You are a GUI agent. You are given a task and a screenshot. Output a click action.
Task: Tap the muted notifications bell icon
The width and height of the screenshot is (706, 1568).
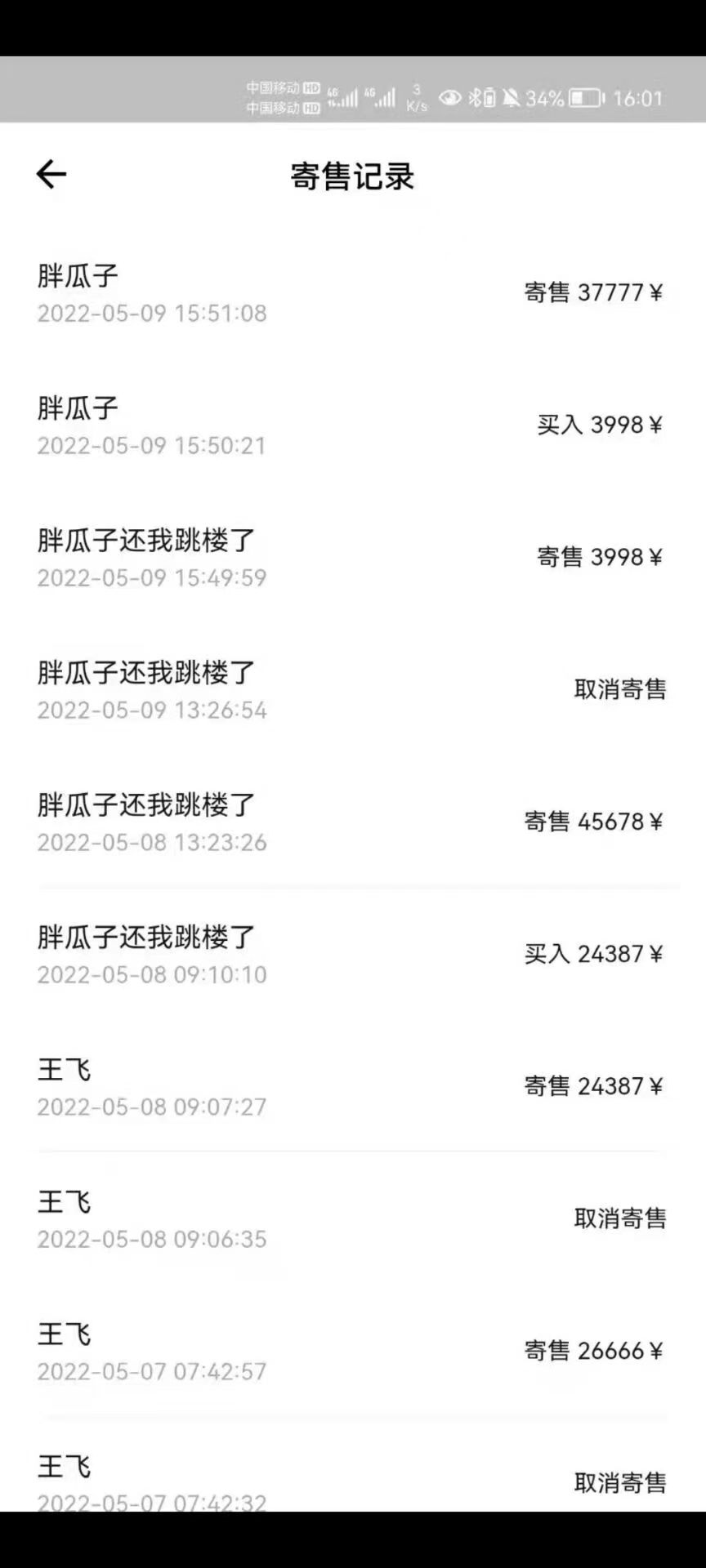pyautogui.click(x=512, y=96)
